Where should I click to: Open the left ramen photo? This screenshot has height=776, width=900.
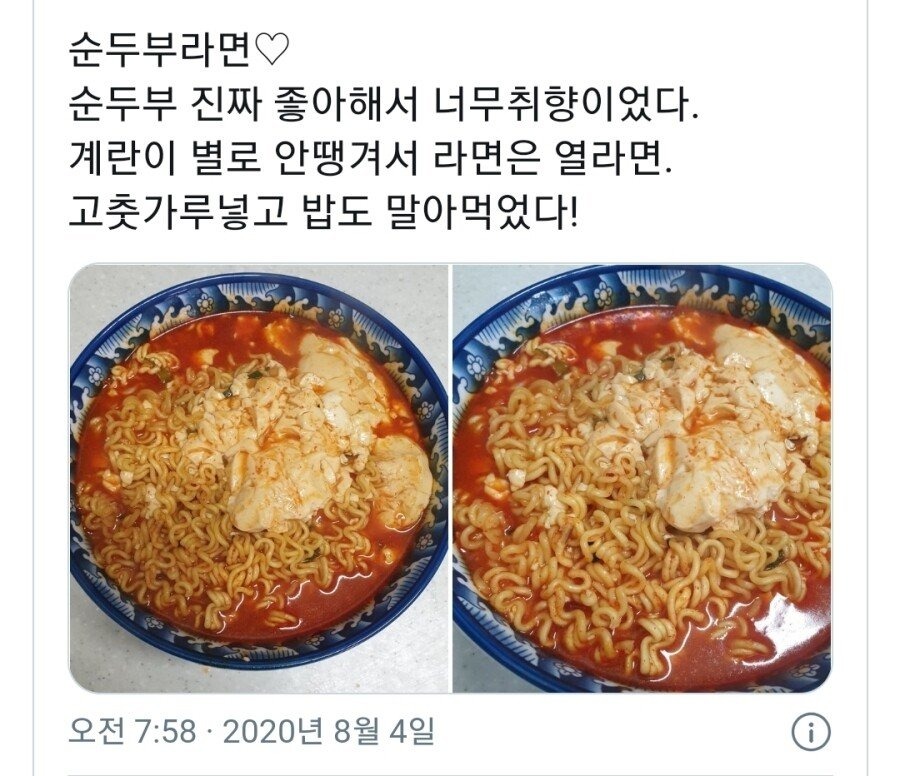point(258,478)
